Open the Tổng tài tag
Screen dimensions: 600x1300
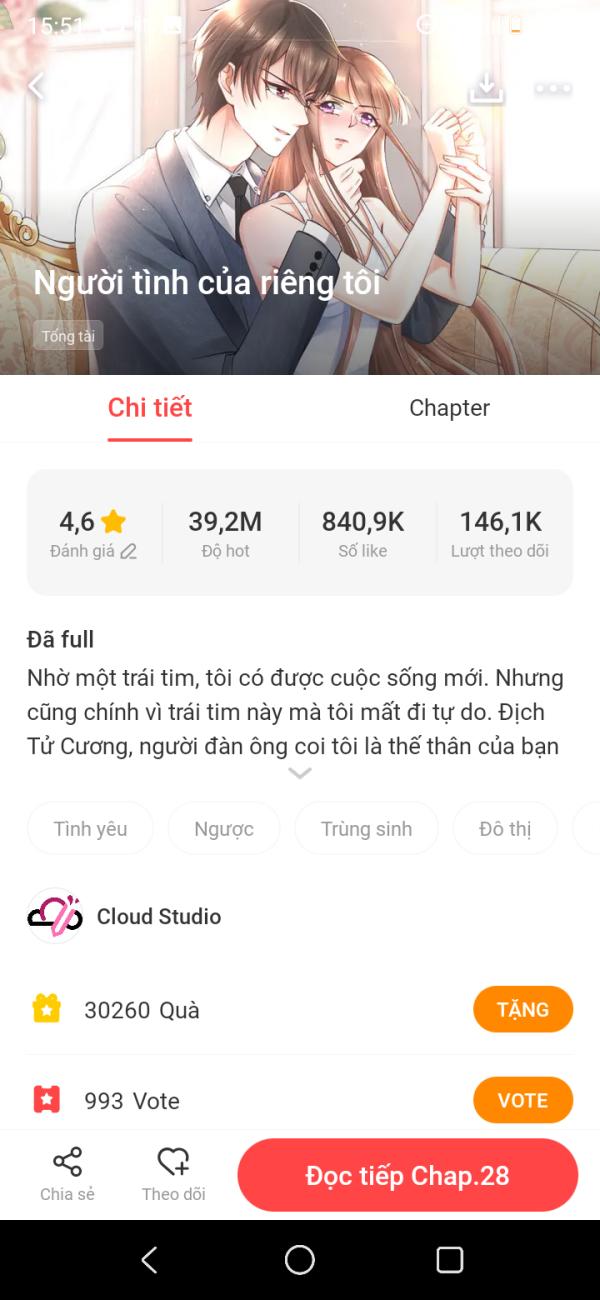(x=68, y=336)
